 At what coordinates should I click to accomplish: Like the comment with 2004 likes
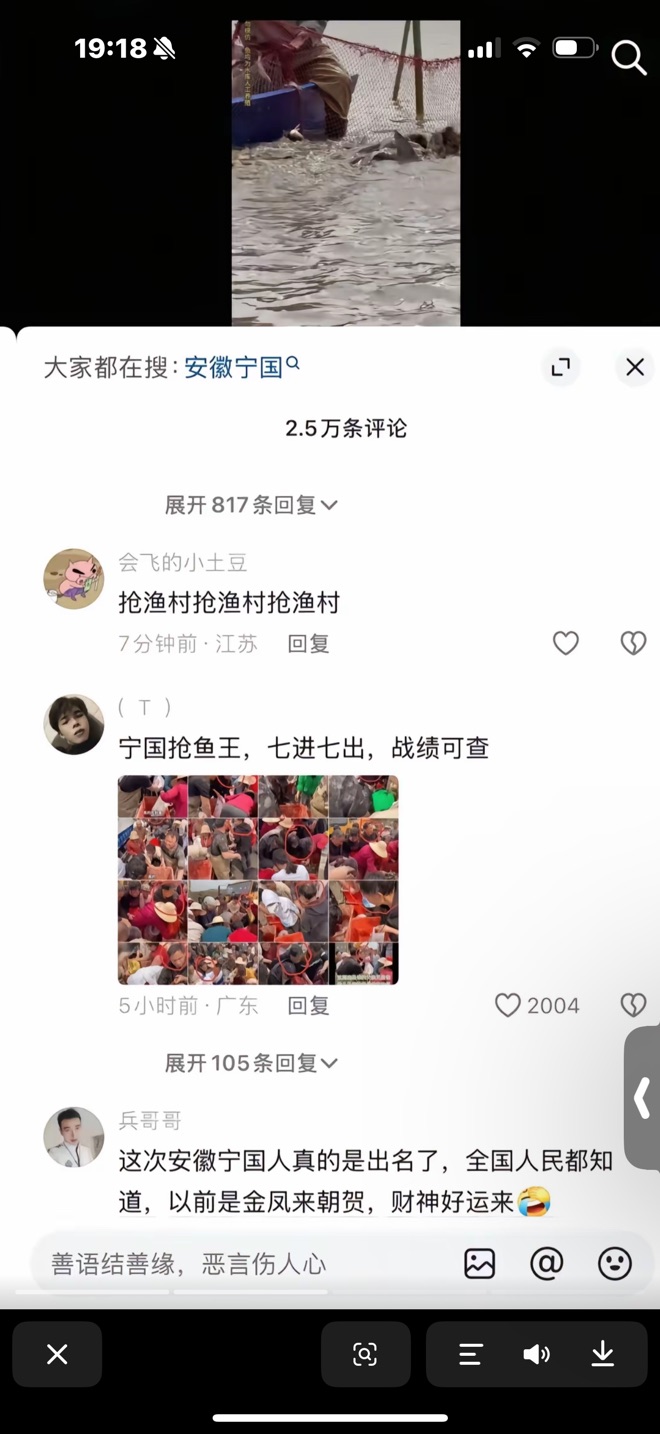click(x=509, y=1005)
